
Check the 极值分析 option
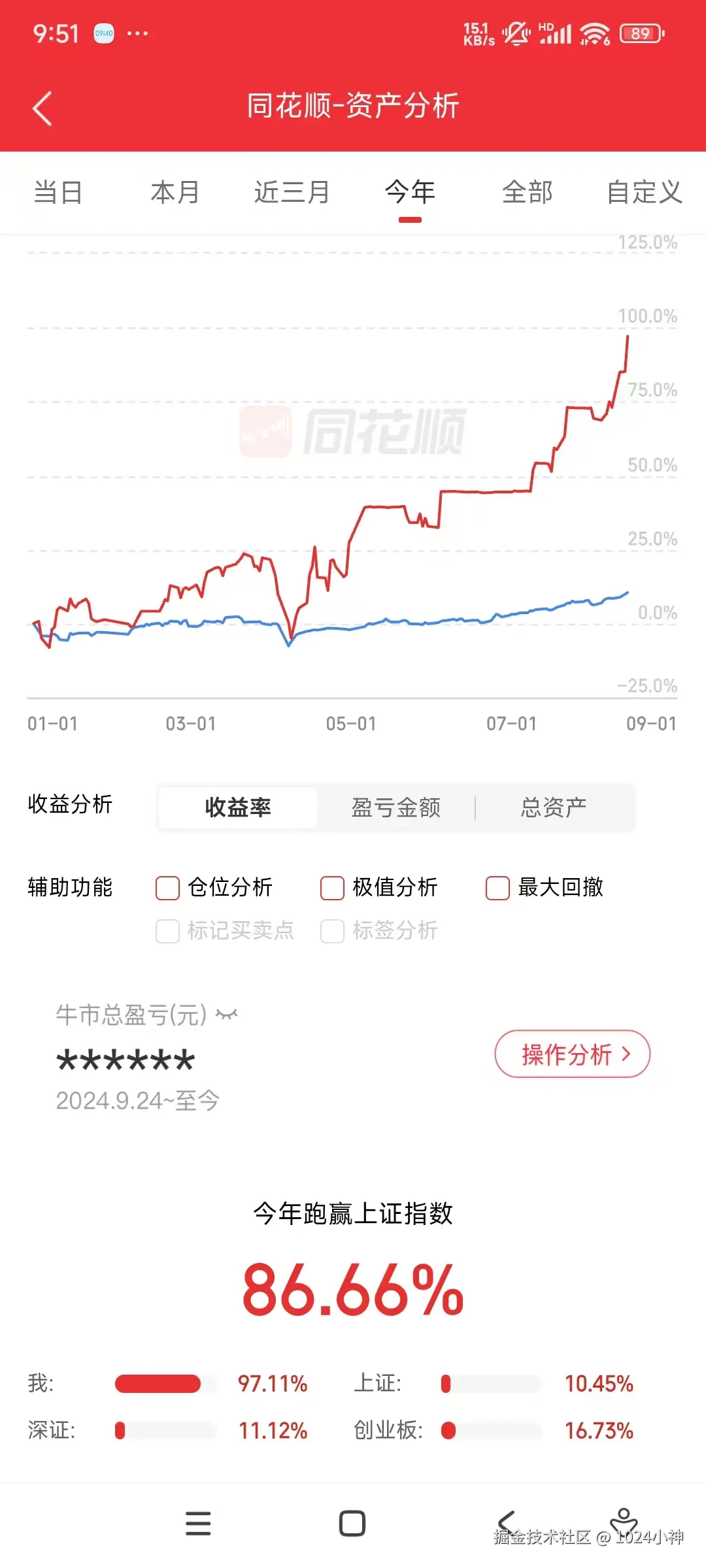click(x=333, y=888)
